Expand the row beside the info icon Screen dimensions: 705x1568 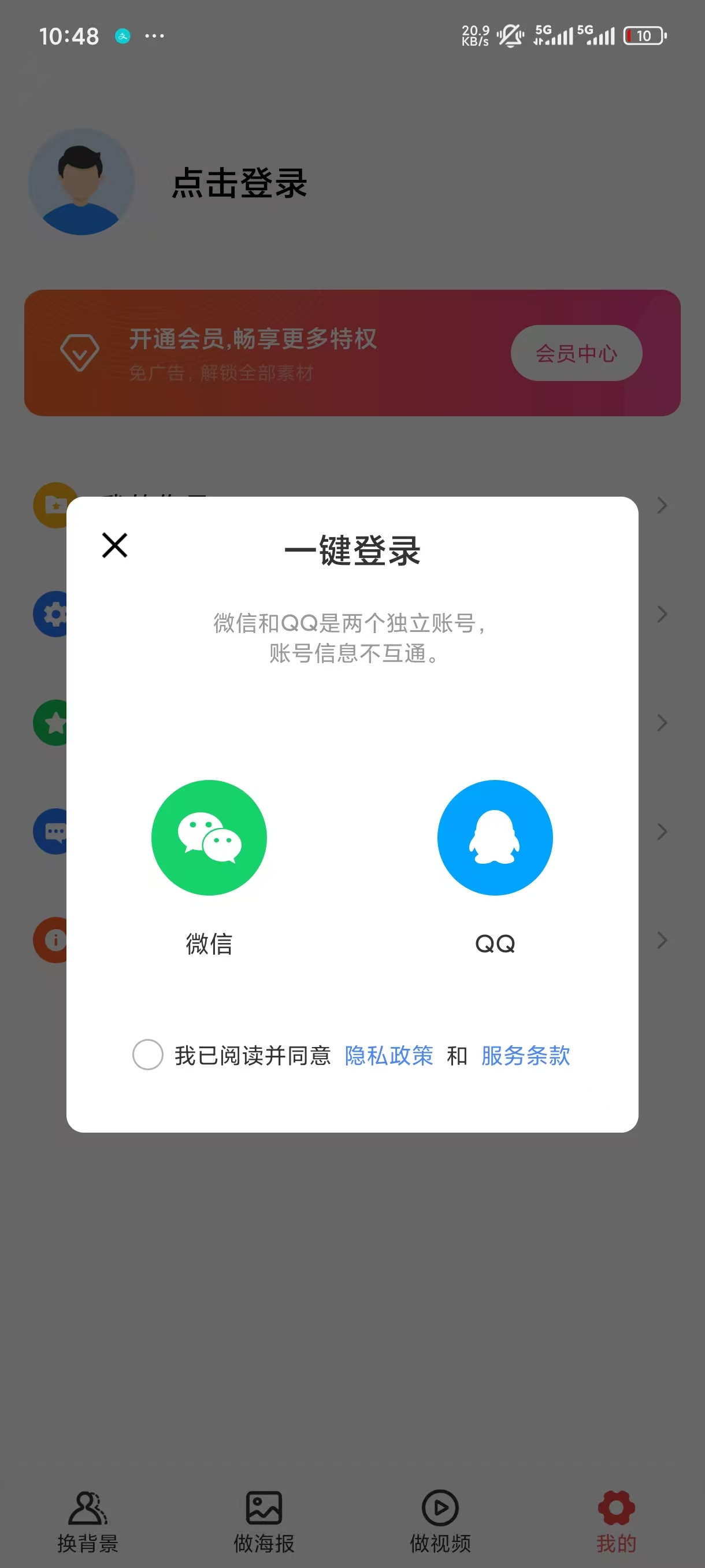point(662,940)
